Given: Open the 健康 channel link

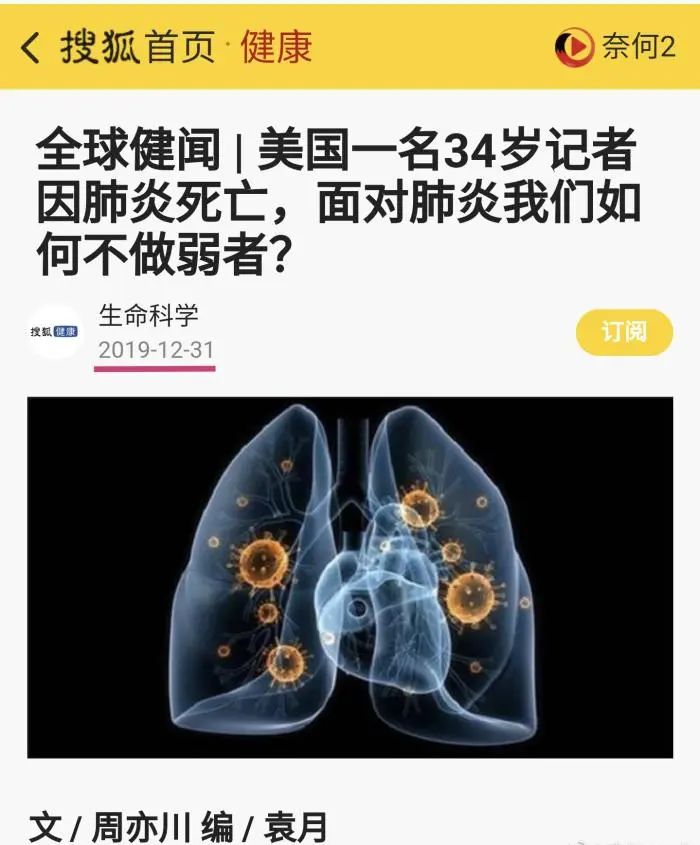Looking at the screenshot, I should pyautogui.click(x=276, y=47).
